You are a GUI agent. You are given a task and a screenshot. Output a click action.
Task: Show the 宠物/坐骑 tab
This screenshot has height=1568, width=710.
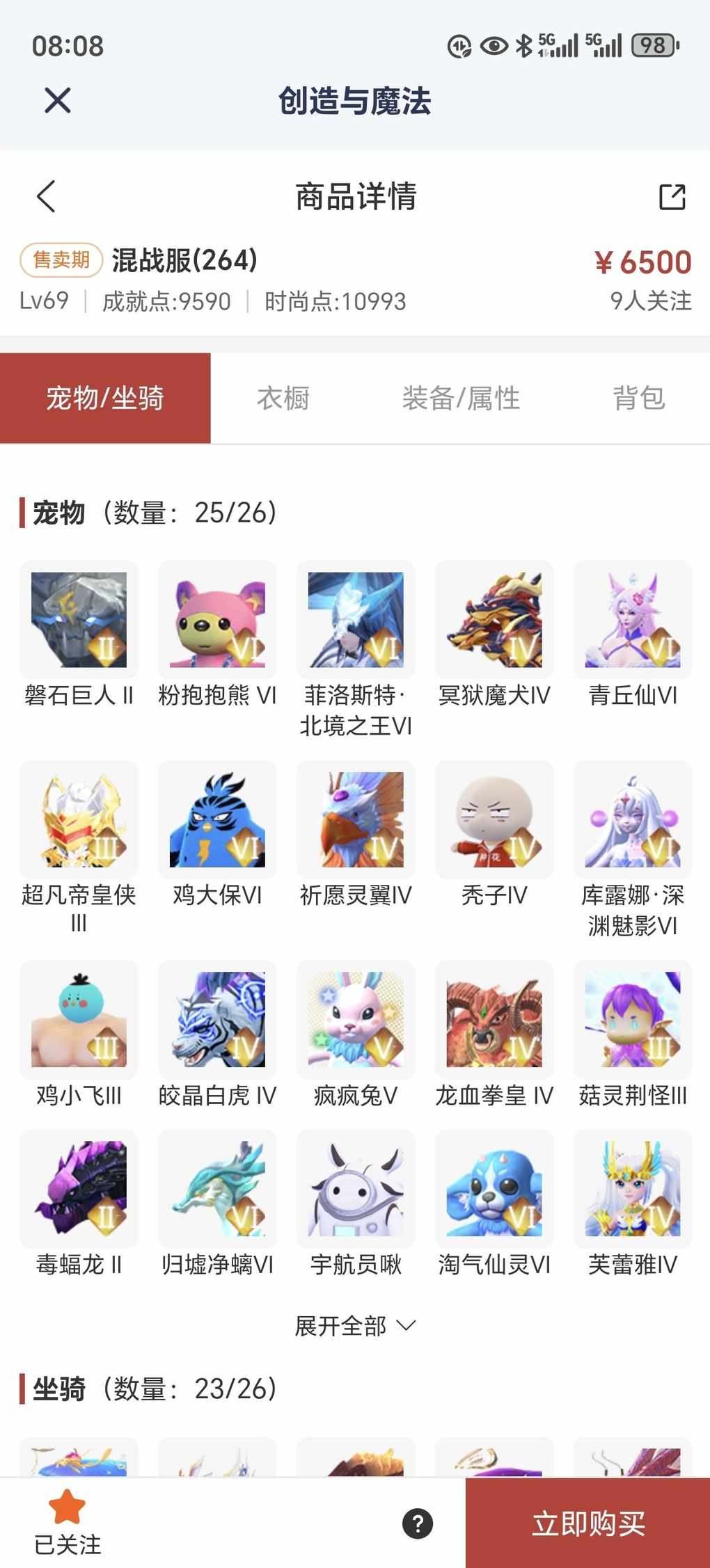(x=105, y=399)
